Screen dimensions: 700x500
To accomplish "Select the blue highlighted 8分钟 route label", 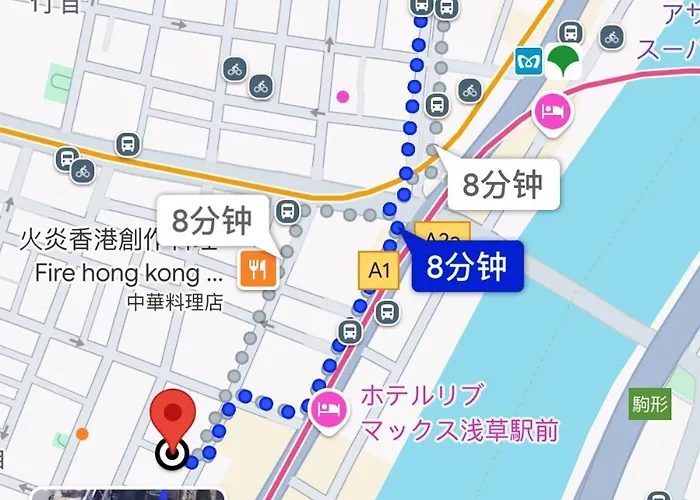I will (467, 267).
